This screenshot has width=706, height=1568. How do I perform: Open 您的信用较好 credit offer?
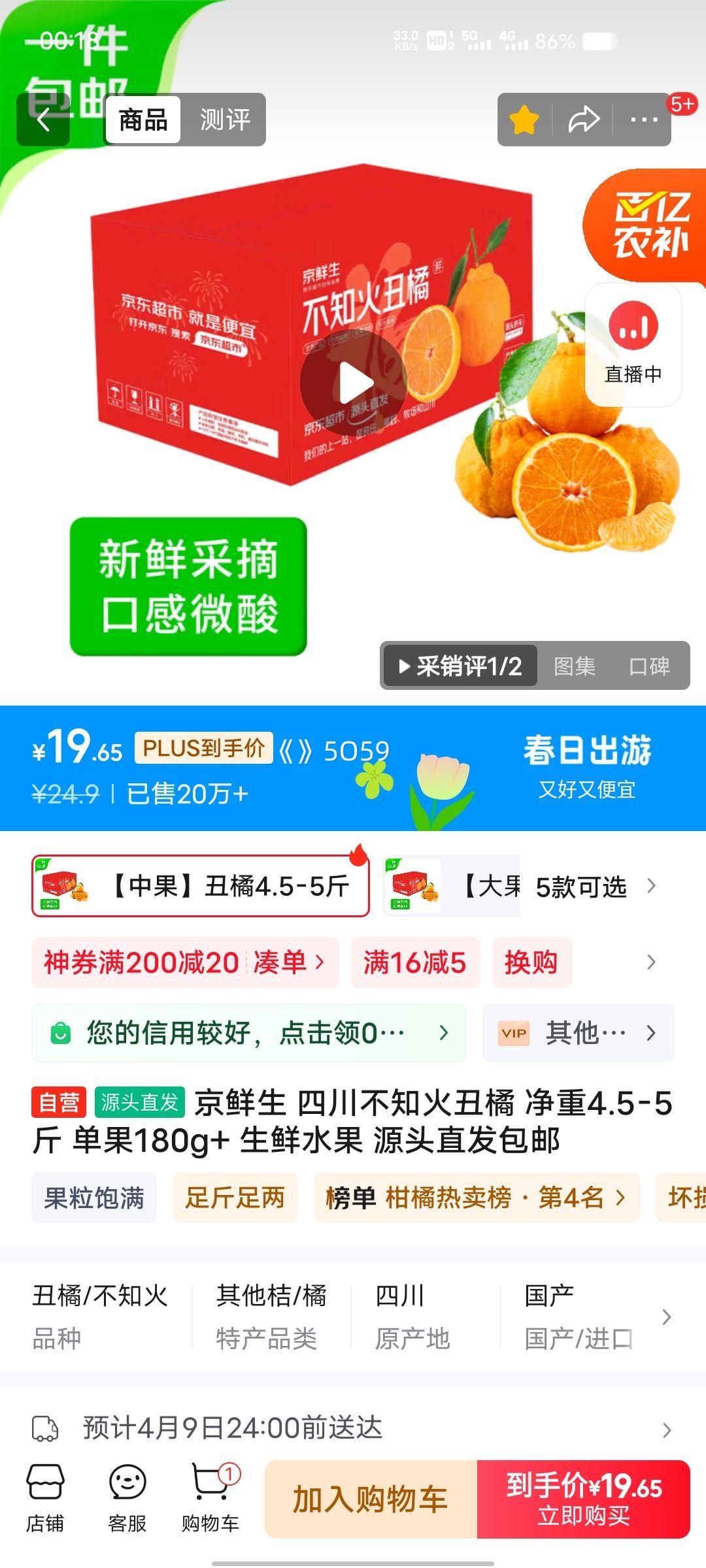249,1033
